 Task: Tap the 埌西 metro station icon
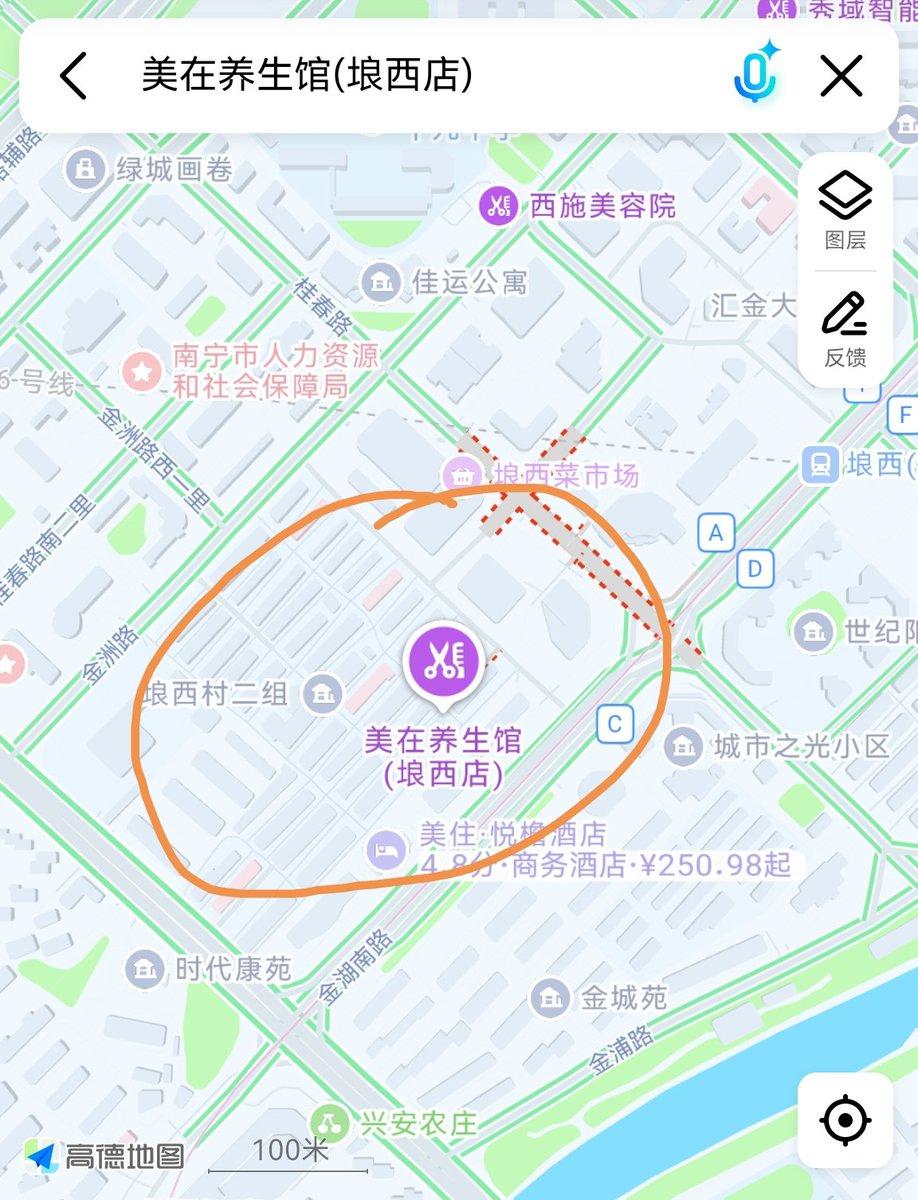tap(822, 462)
